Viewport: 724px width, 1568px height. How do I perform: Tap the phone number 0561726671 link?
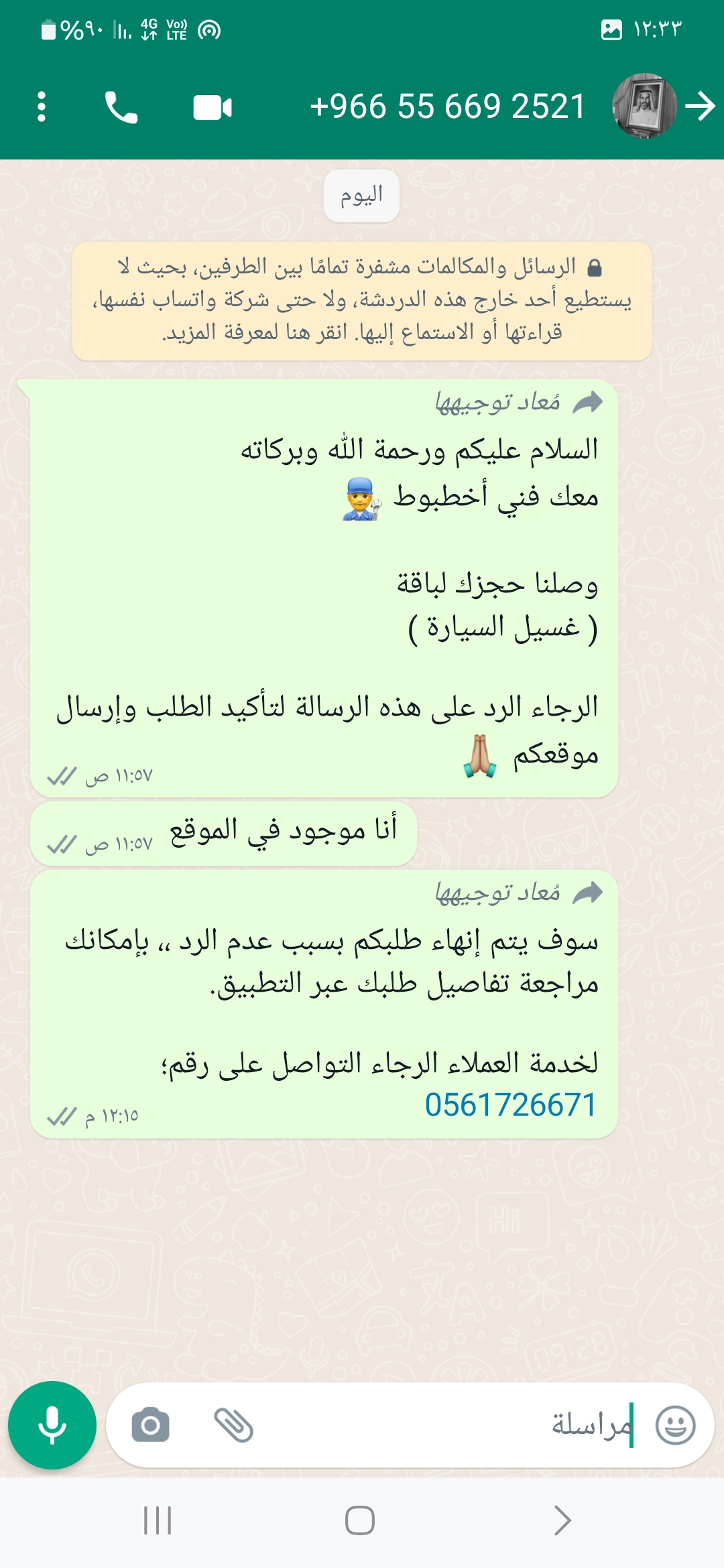point(510,1105)
